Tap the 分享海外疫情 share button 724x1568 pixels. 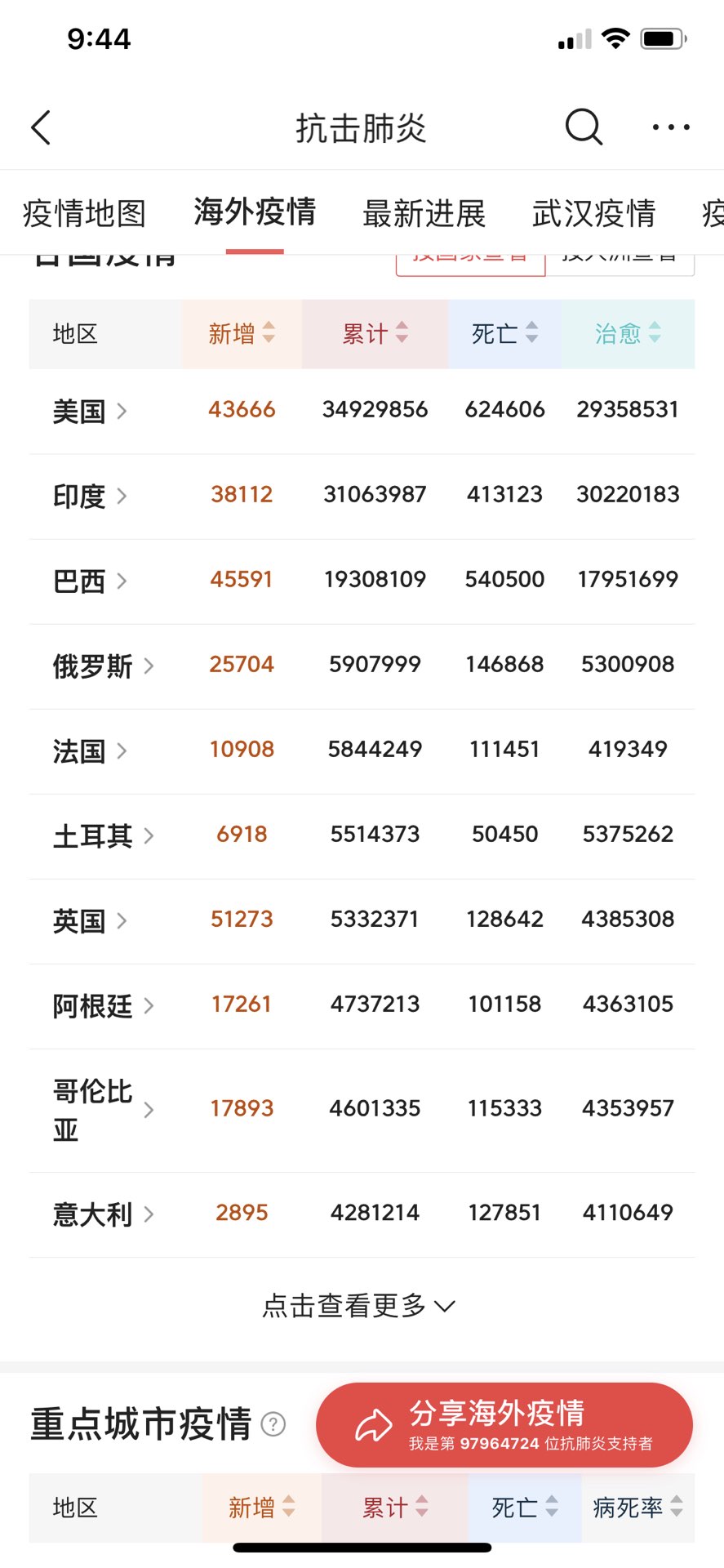pos(504,1425)
